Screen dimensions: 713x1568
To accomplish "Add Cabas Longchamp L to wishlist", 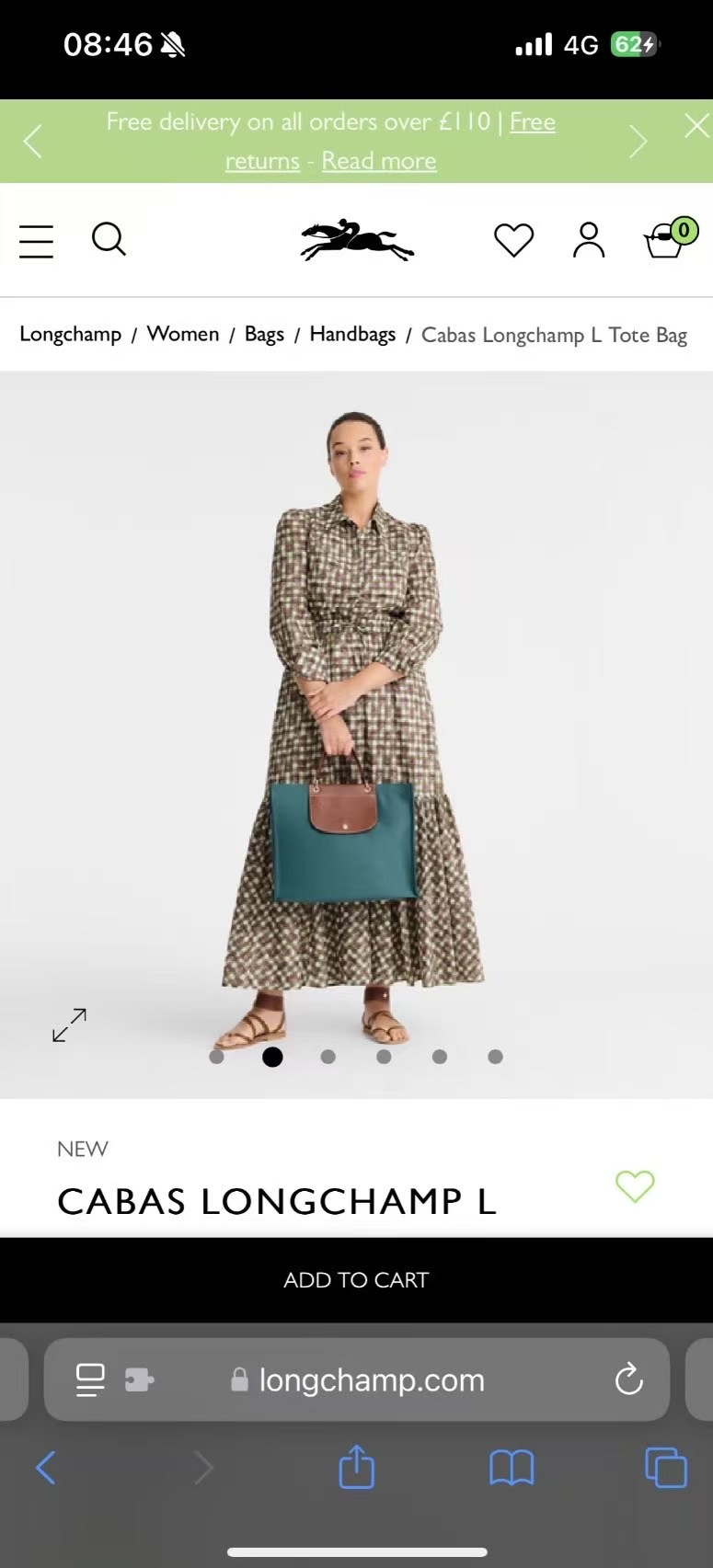I will (x=634, y=1185).
